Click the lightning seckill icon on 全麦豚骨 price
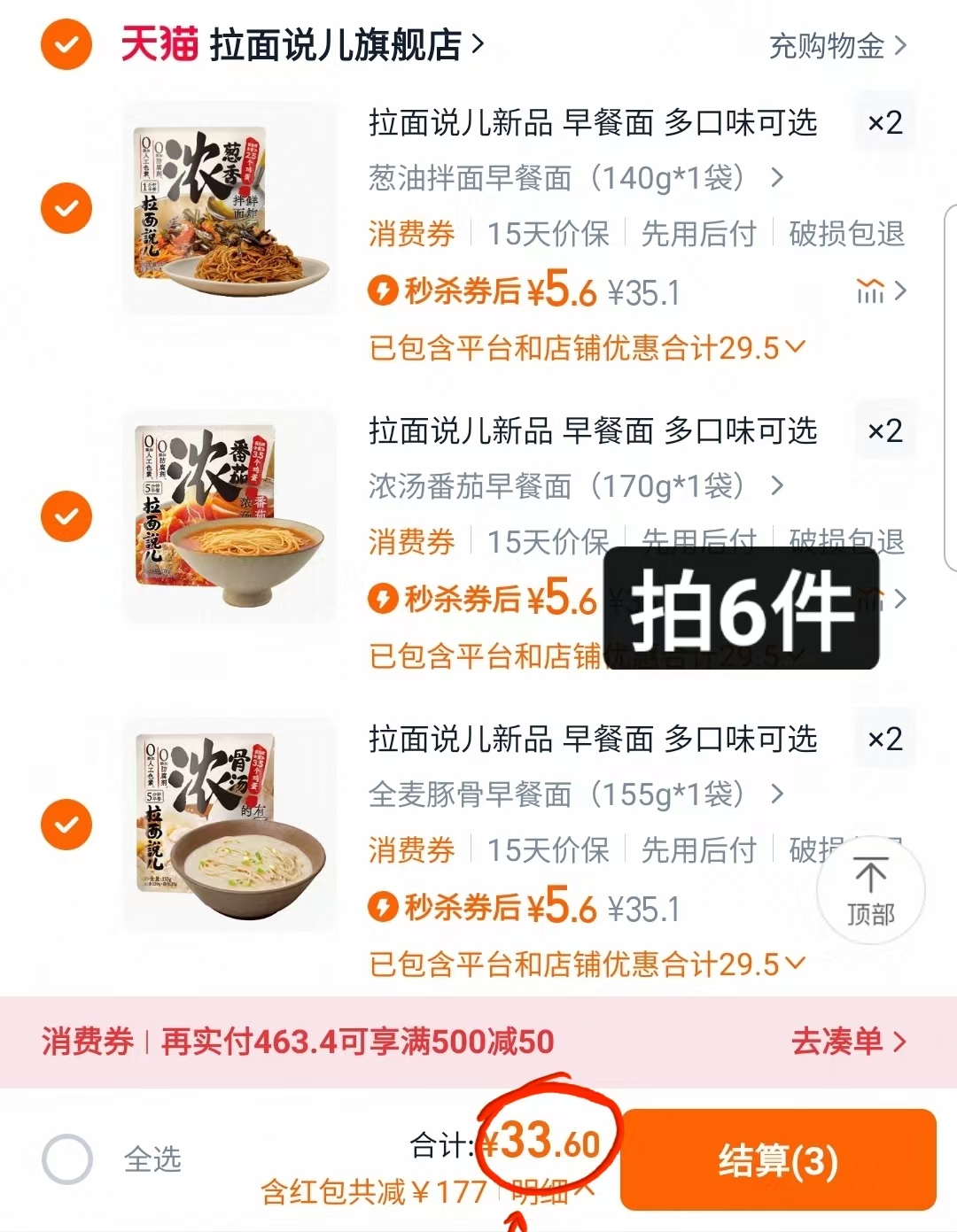The height and width of the screenshot is (1232, 957). point(384,907)
